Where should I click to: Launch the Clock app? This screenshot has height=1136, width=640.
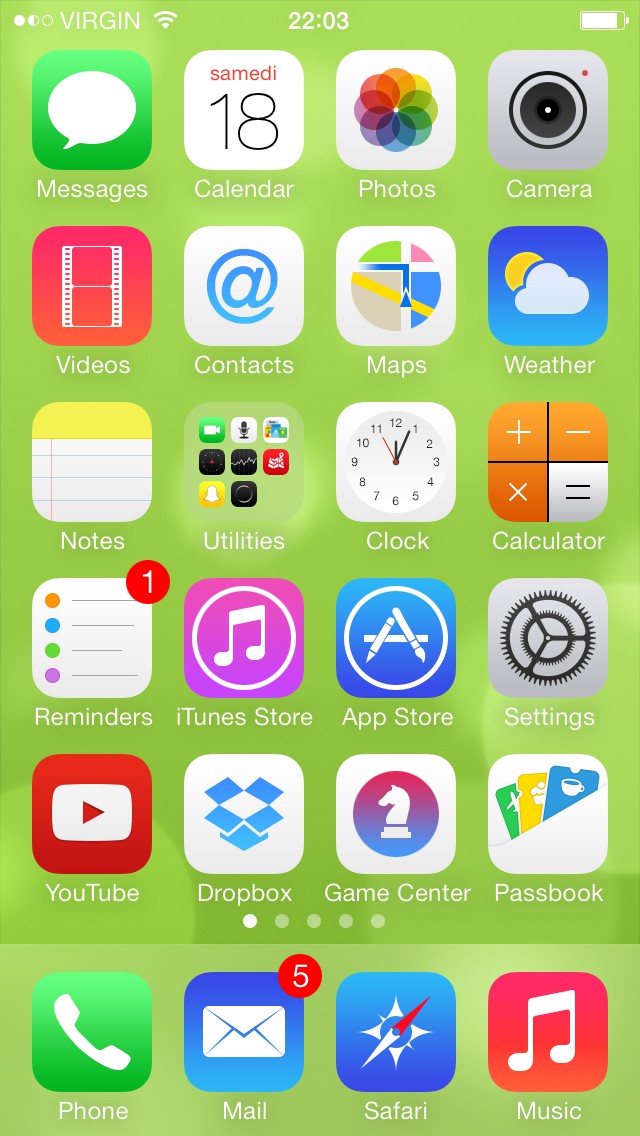pos(396,462)
